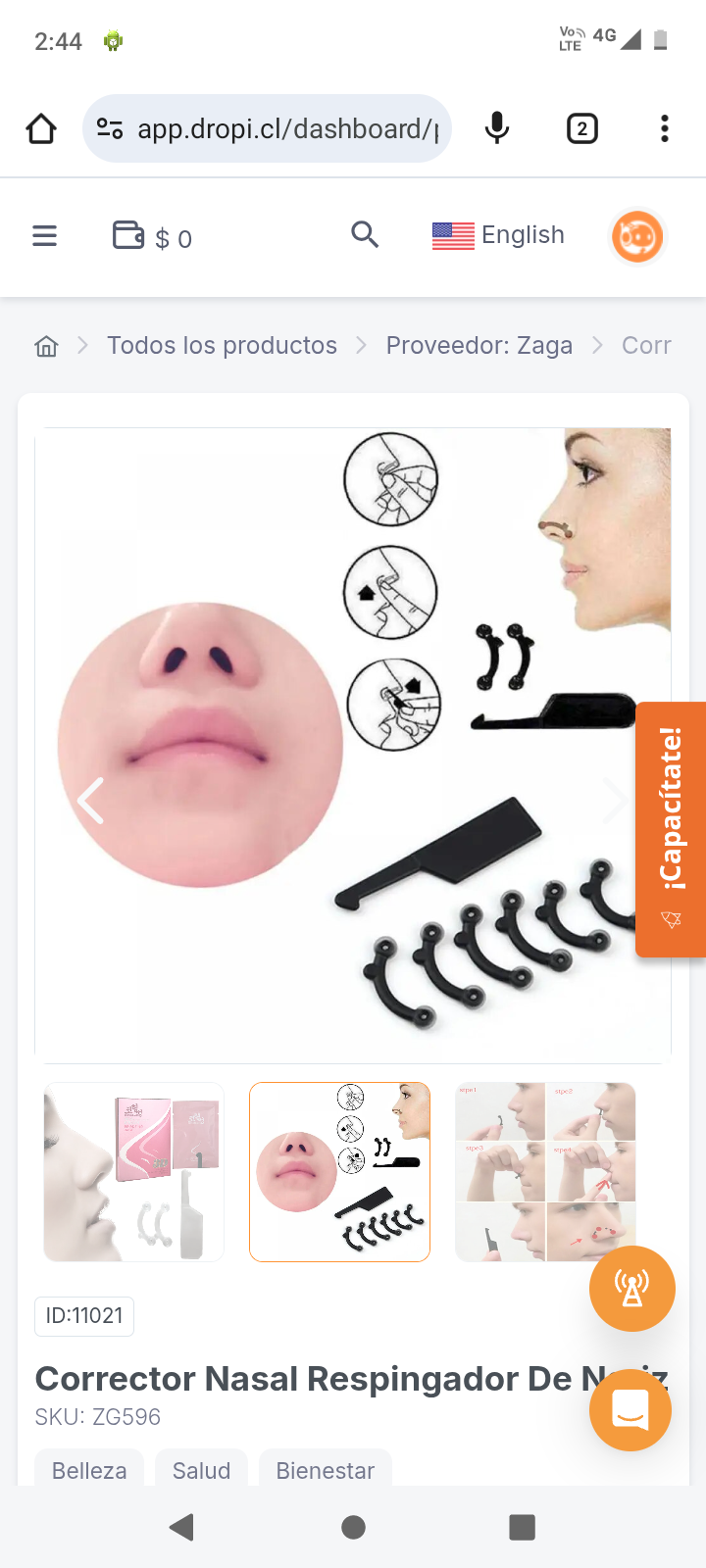The image size is (706, 1568).
Task: Tap the orange broadcast floating button
Action: coord(631,1289)
